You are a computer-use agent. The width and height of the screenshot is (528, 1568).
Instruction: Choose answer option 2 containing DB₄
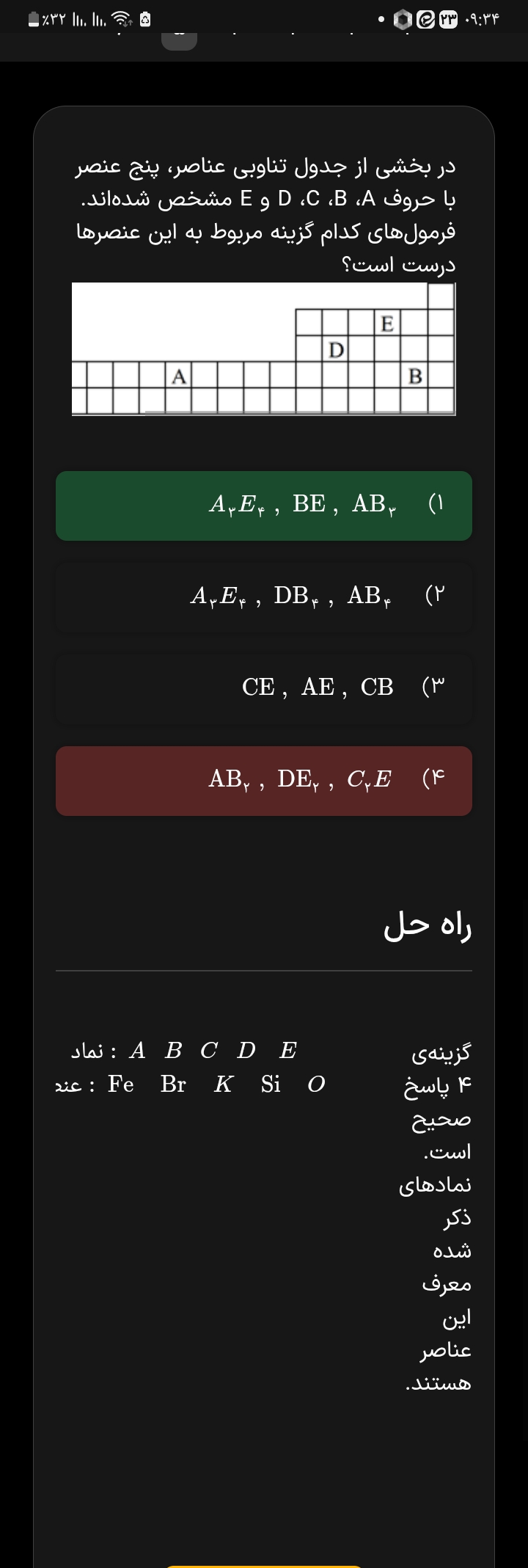tap(264, 597)
